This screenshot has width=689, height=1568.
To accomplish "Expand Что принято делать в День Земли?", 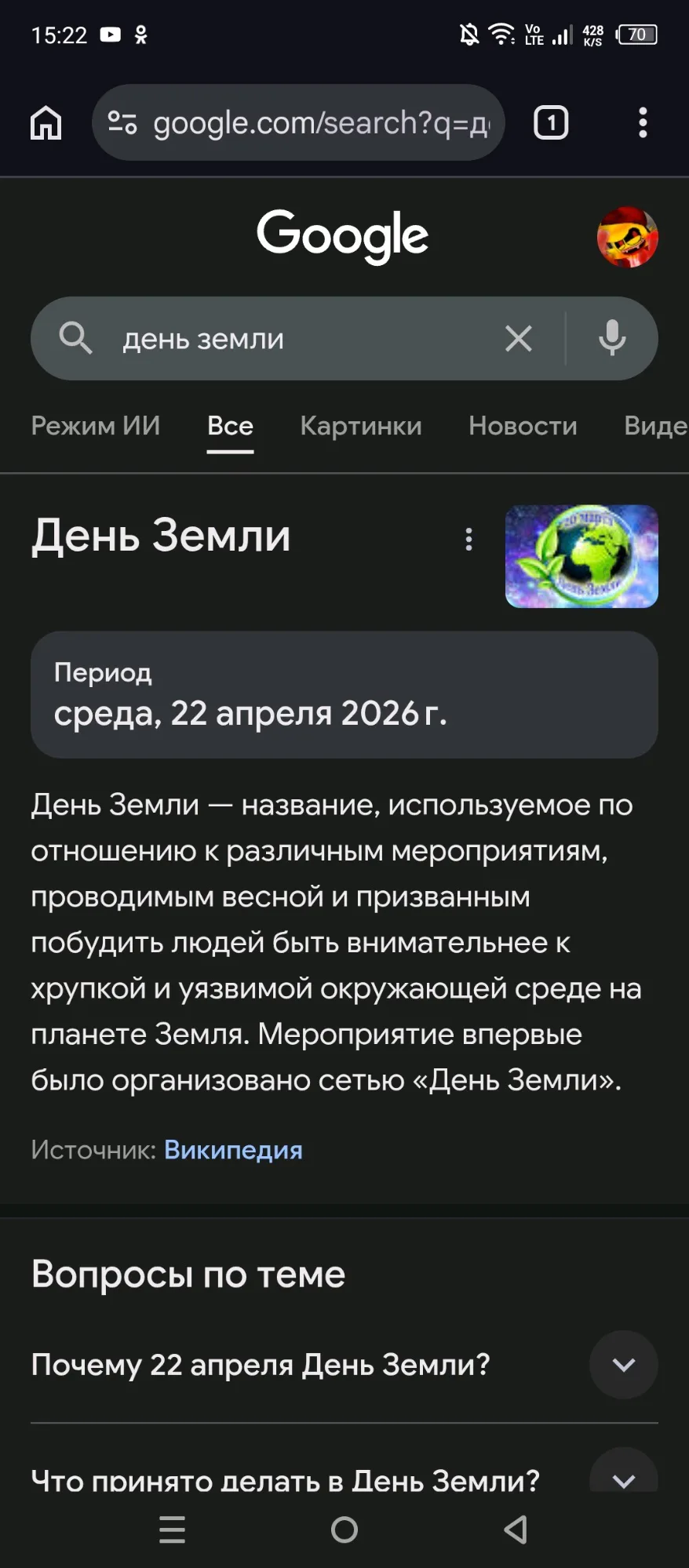I will coord(344,1475).
